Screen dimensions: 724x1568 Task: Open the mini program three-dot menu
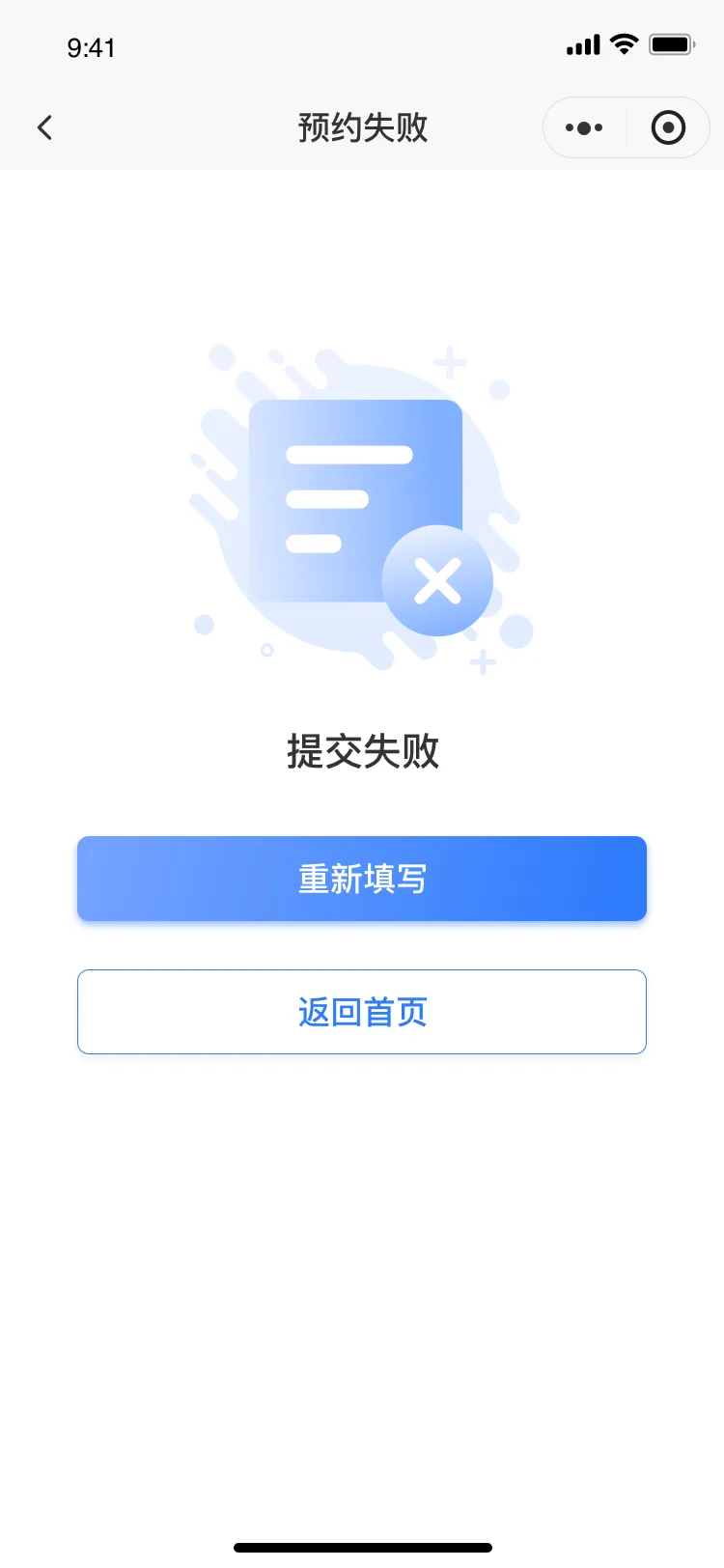(x=584, y=127)
